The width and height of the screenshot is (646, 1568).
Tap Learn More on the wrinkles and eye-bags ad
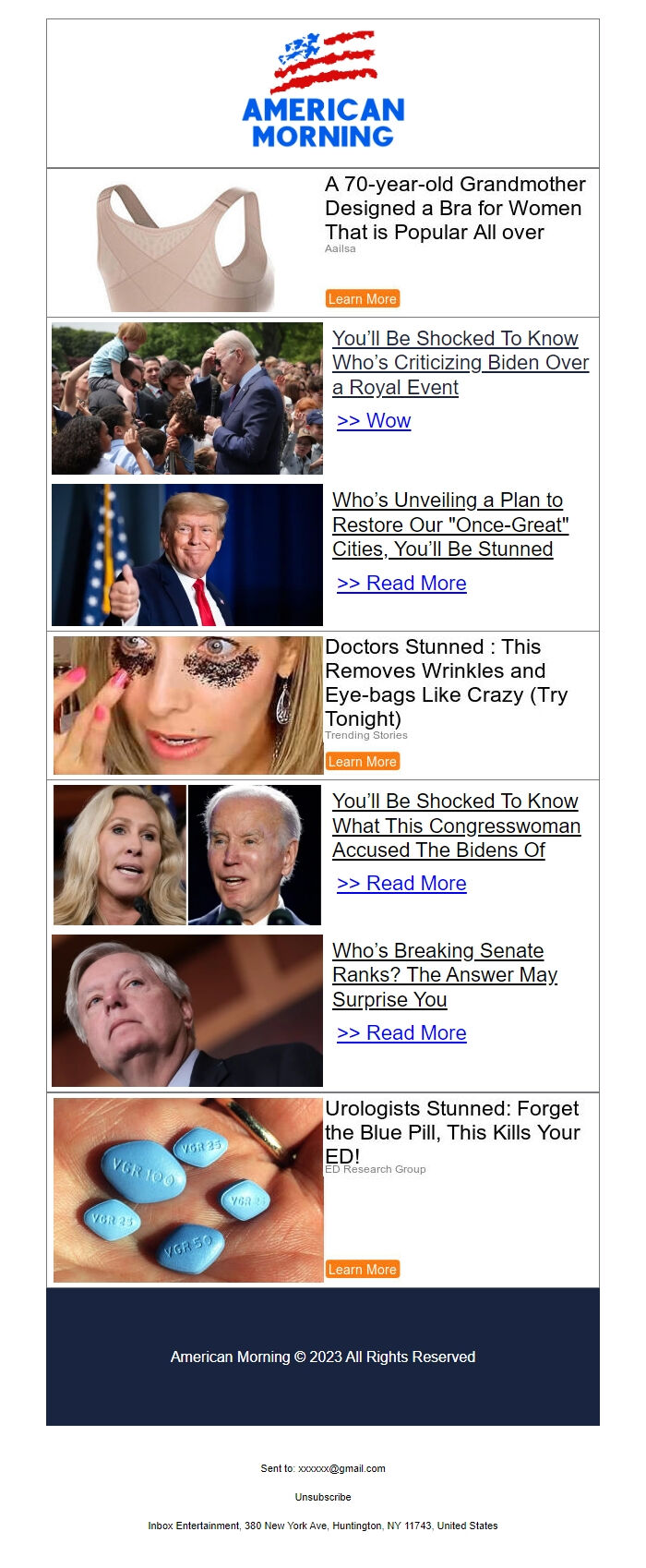[362, 762]
